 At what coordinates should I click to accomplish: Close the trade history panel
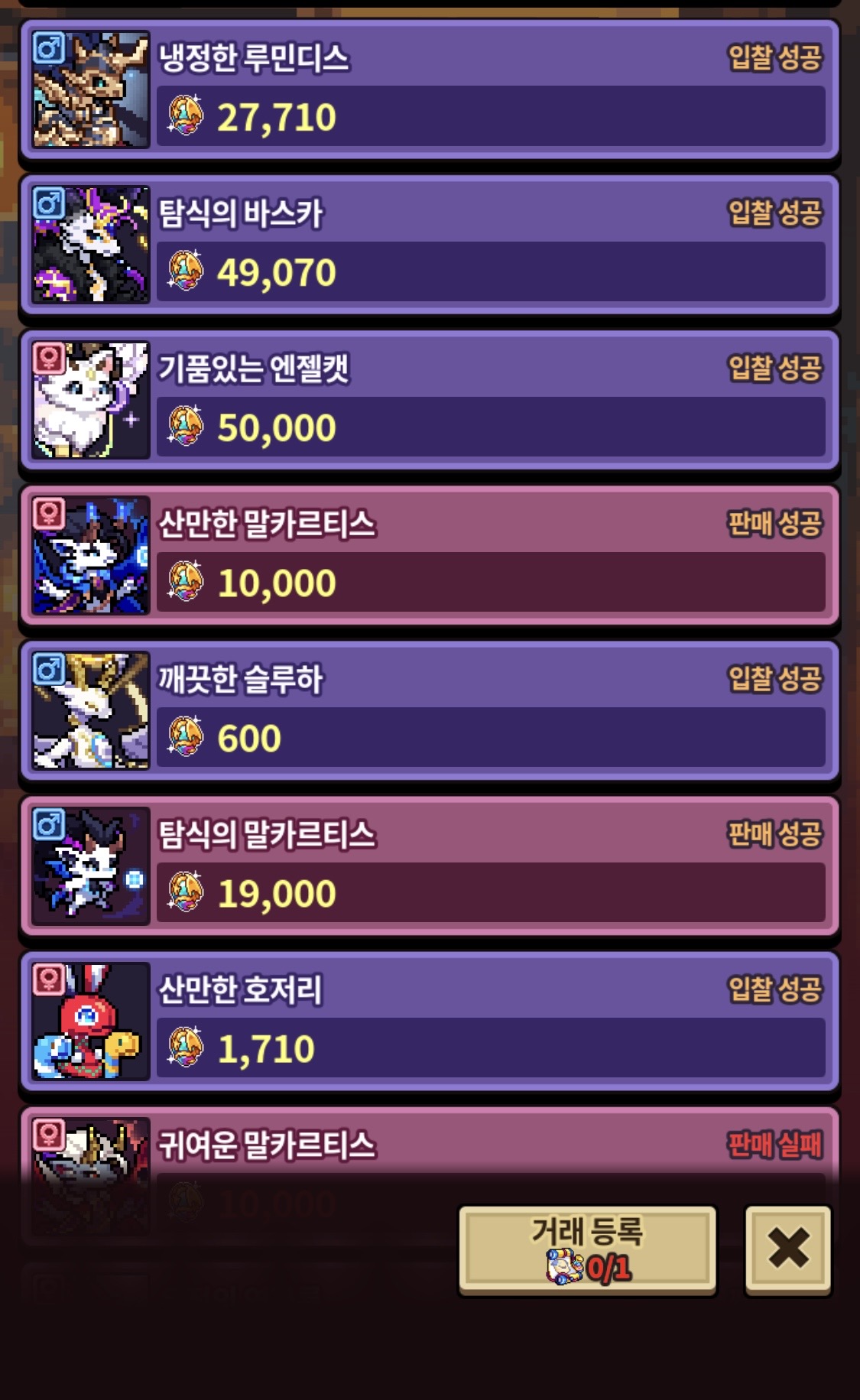tap(787, 1249)
